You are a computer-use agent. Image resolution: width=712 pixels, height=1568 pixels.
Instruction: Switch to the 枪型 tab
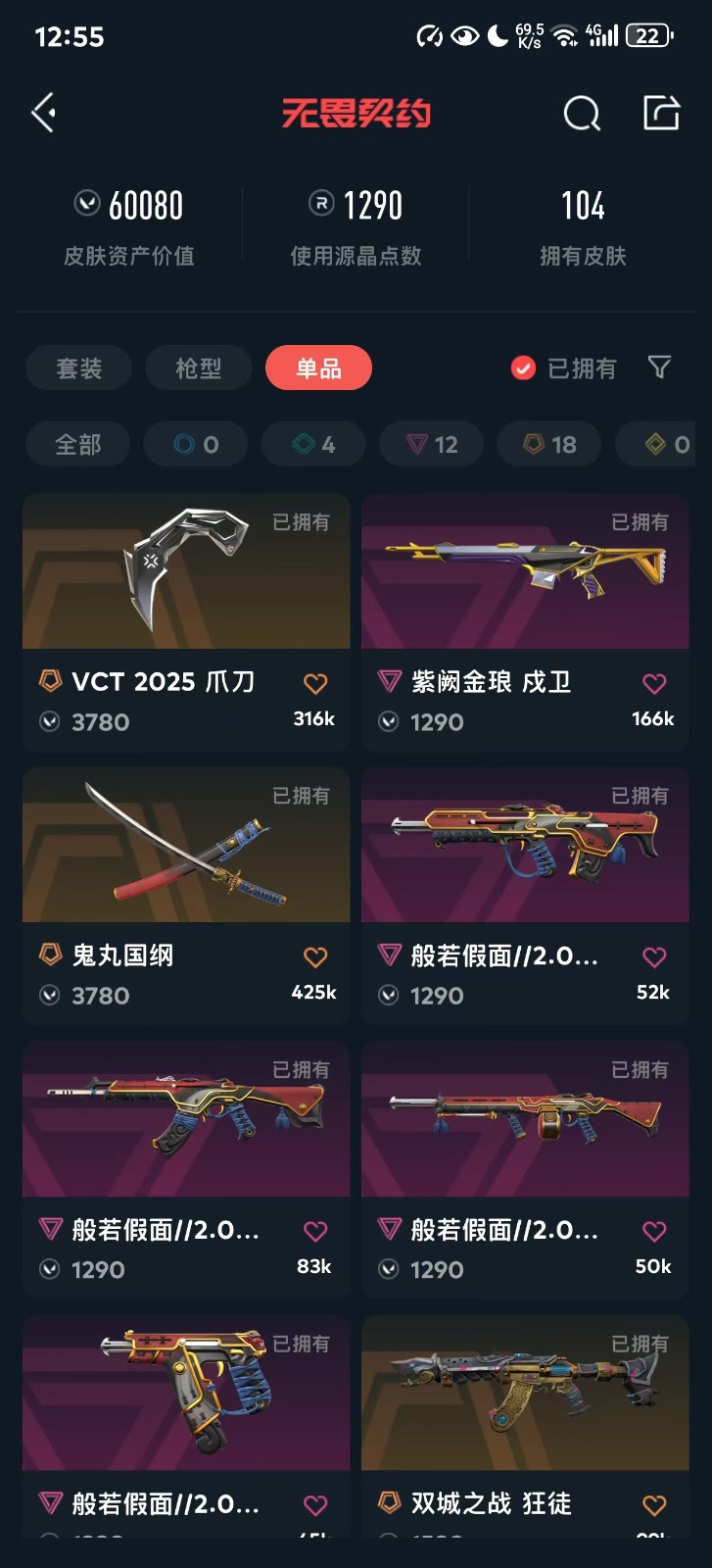click(x=199, y=368)
